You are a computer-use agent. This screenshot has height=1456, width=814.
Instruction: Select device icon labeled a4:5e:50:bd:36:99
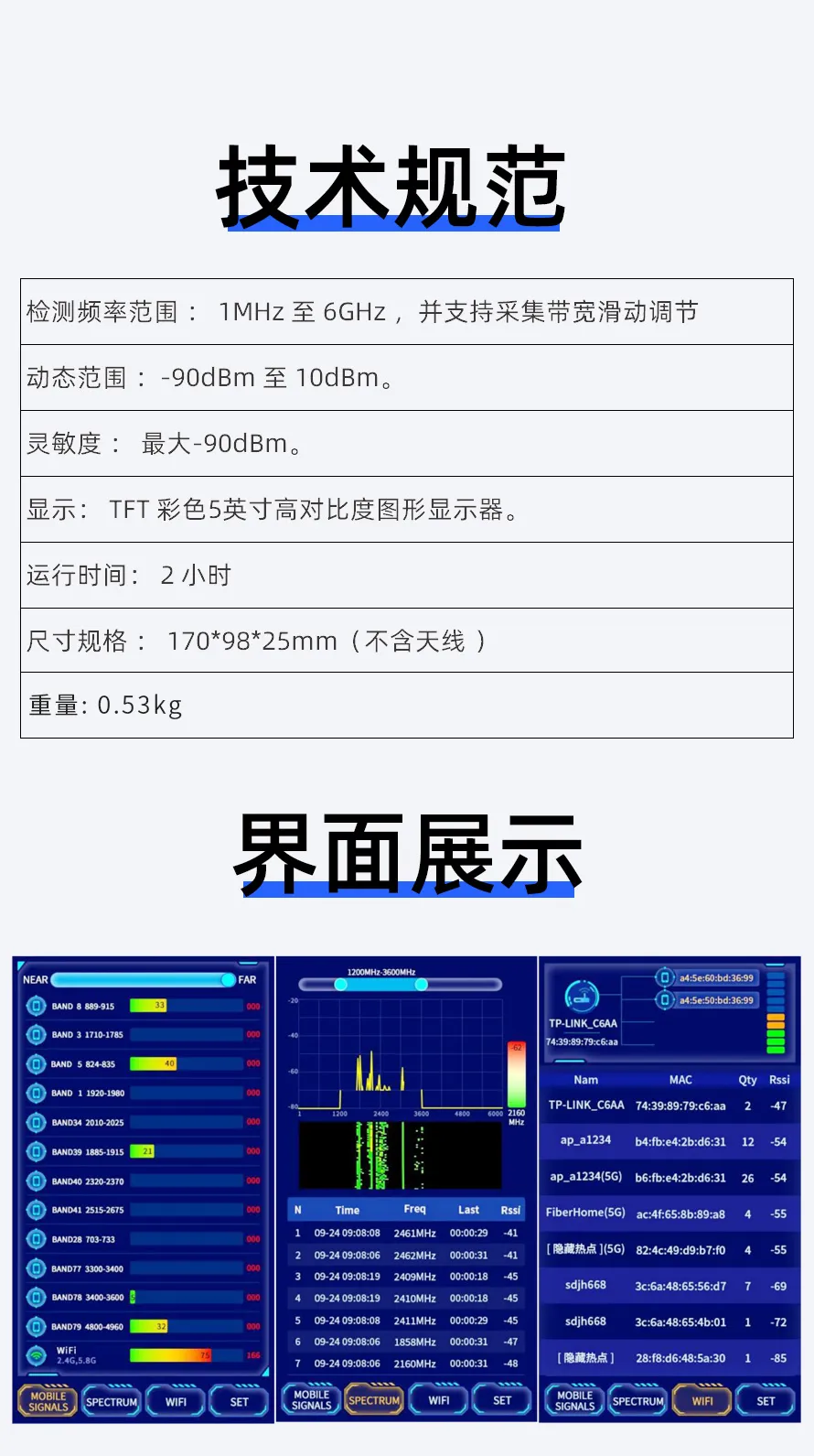point(667,1000)
